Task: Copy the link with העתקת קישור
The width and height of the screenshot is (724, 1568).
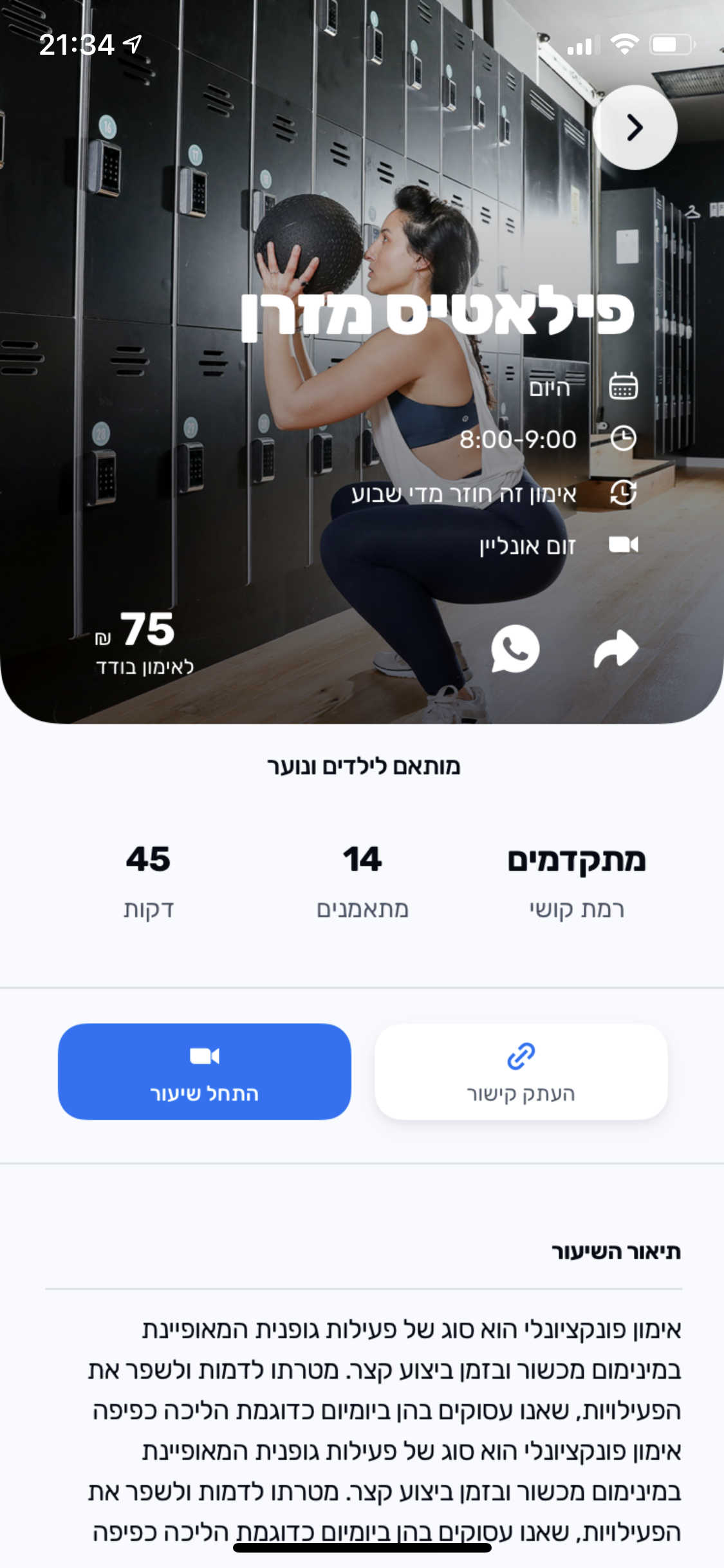Action: pos(521,1071)
